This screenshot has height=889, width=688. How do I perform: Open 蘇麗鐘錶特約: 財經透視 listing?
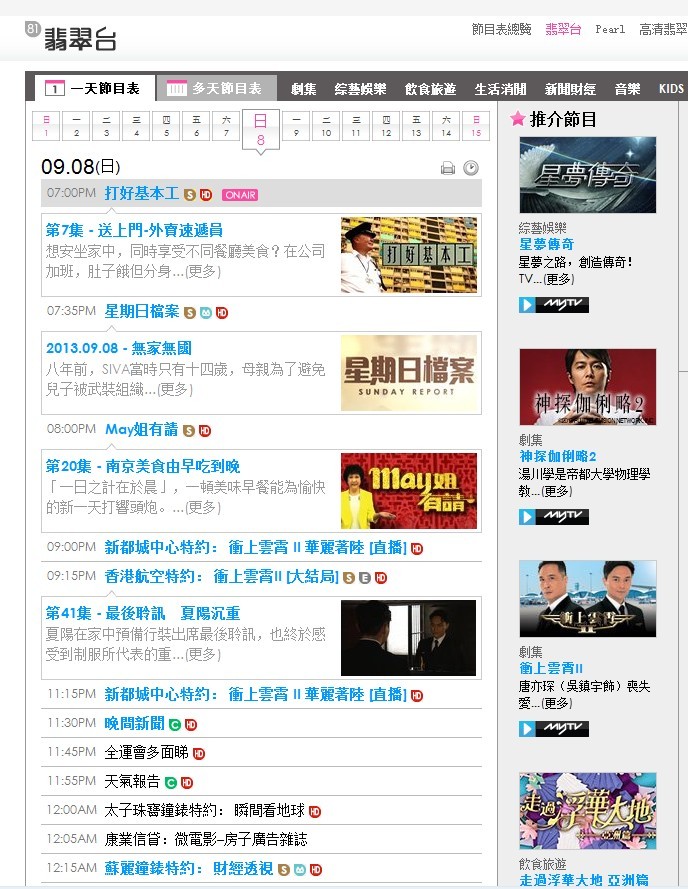189,869
